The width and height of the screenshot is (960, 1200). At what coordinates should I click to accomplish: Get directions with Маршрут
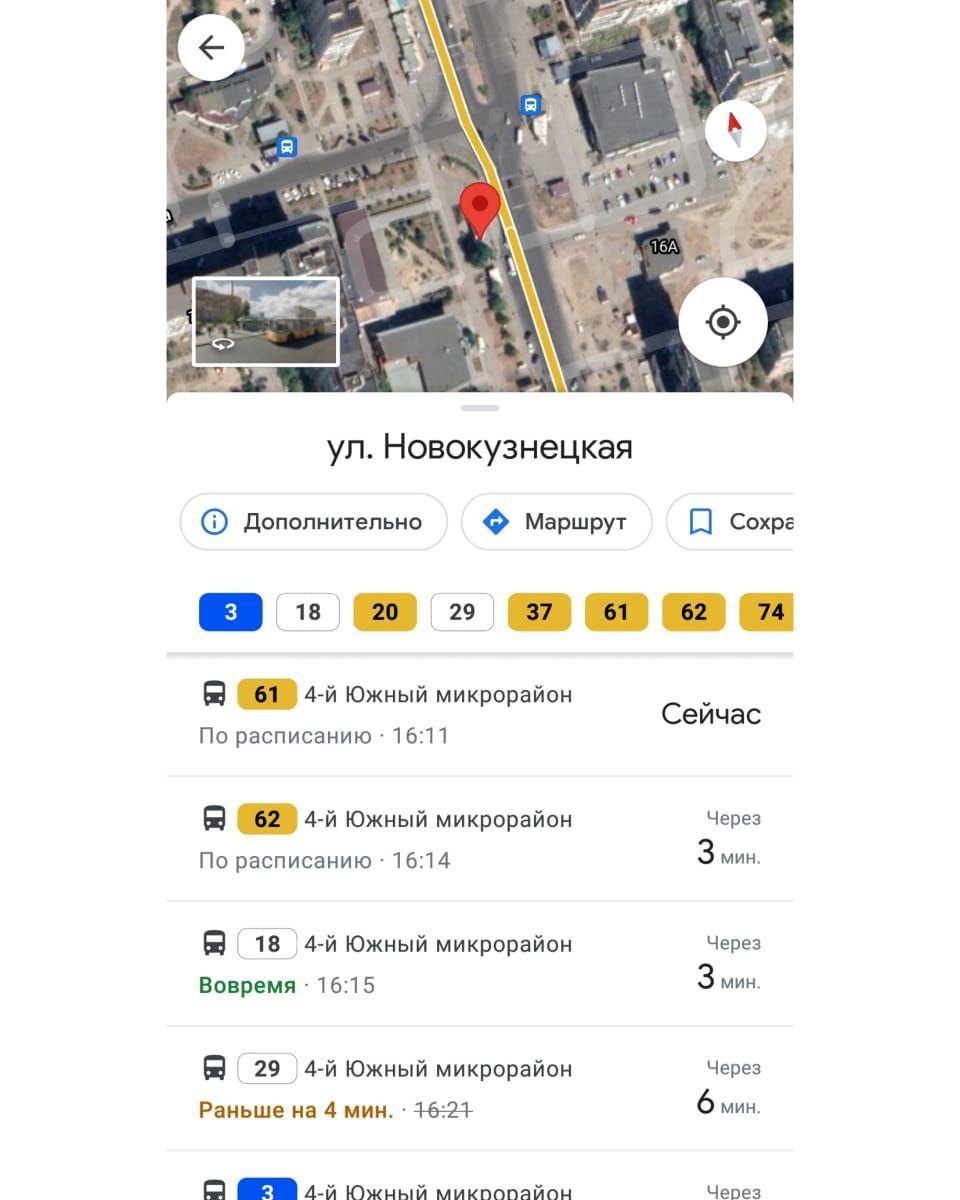556,522
